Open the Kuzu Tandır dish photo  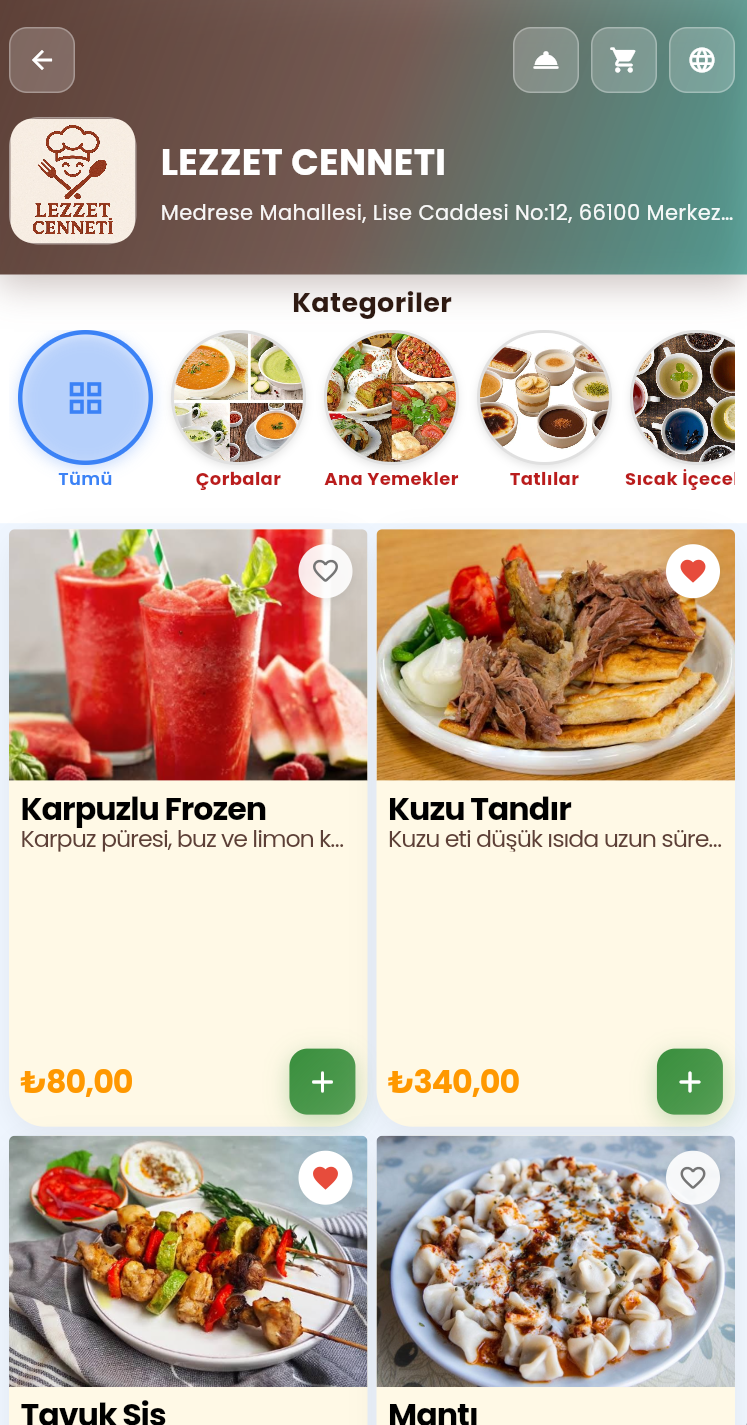click(x=556, y=655)
